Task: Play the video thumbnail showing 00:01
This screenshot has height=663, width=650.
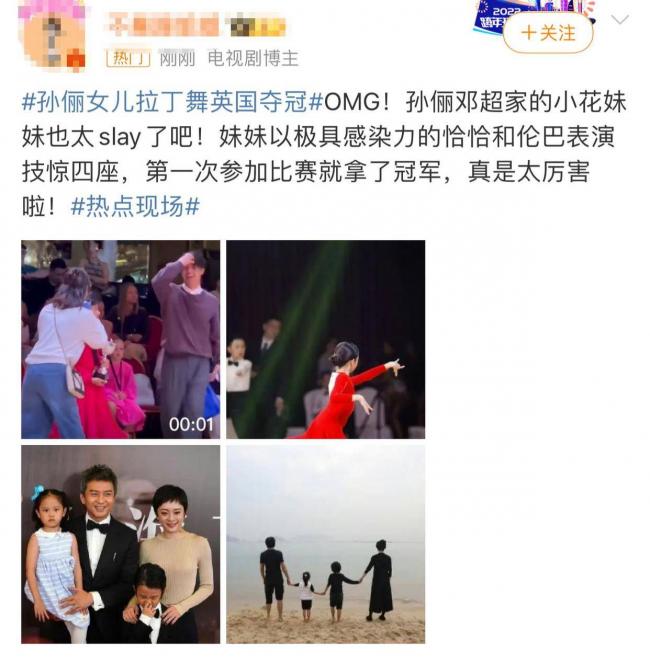Action: [x=121, y=339]
